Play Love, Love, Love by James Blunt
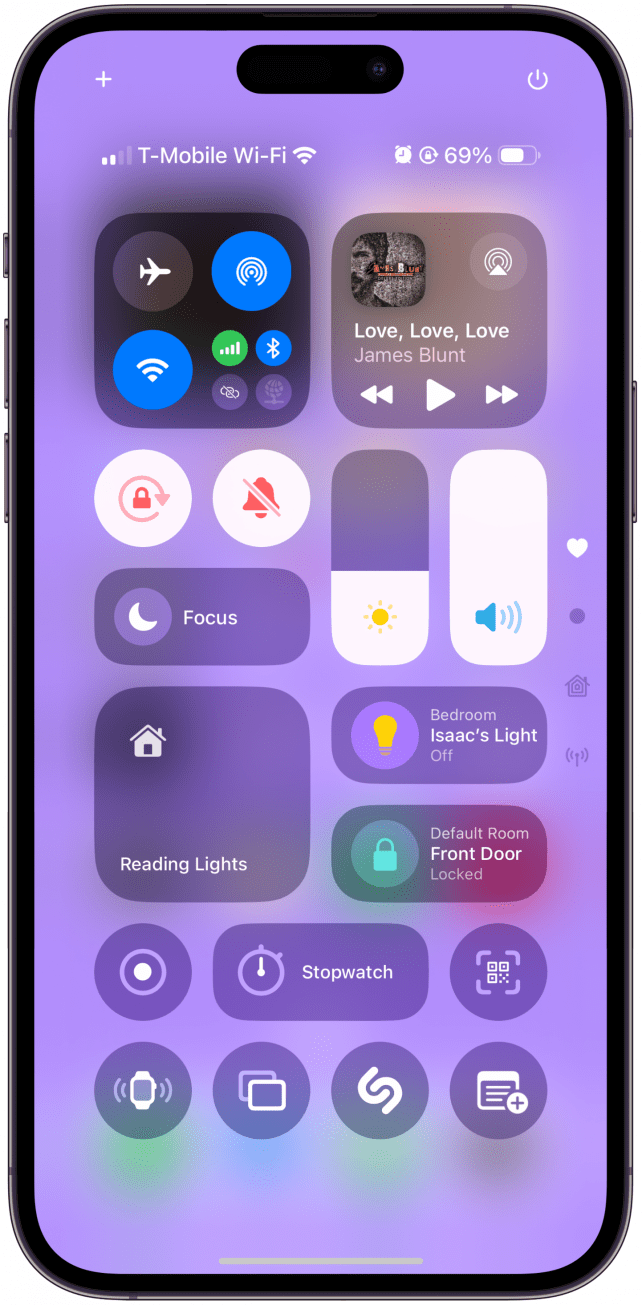This screenshot has width=642, height=1305. click(439, 395)
